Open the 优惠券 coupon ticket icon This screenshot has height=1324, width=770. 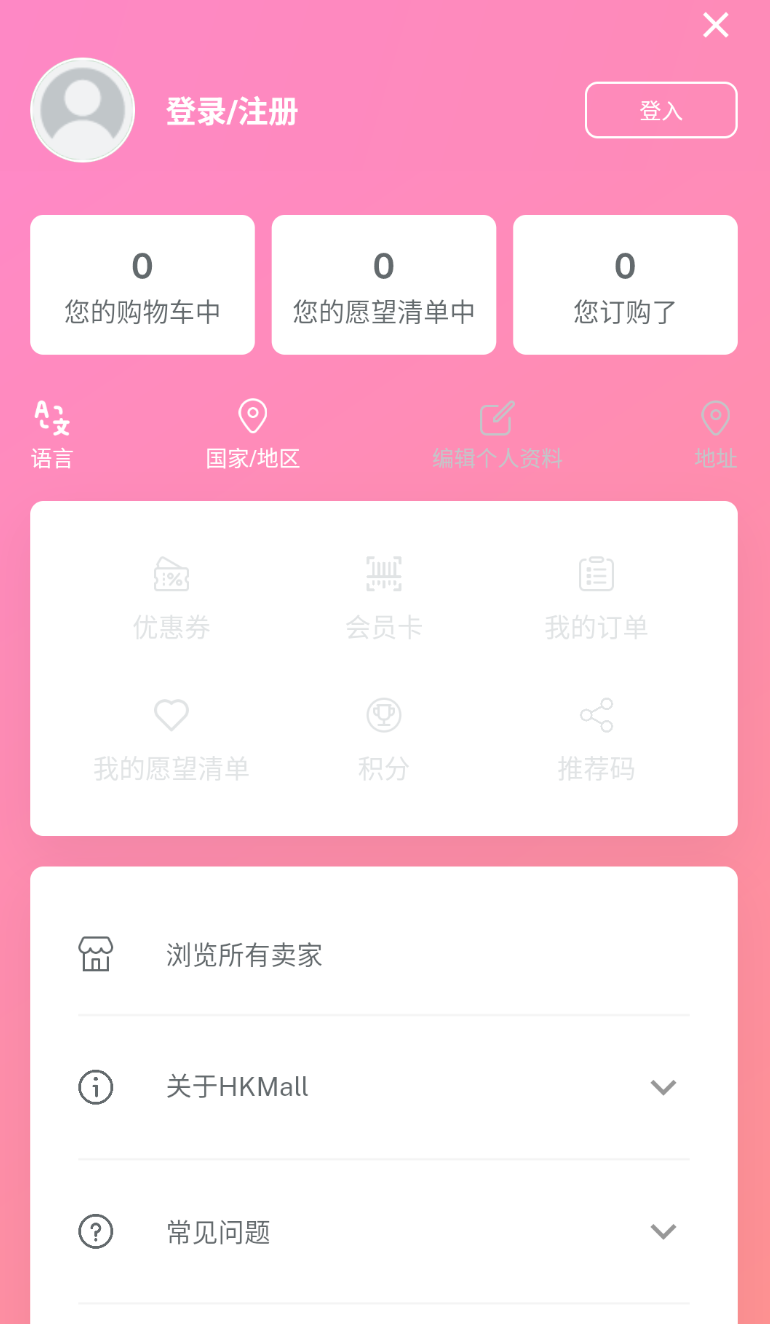click(170, 574)
